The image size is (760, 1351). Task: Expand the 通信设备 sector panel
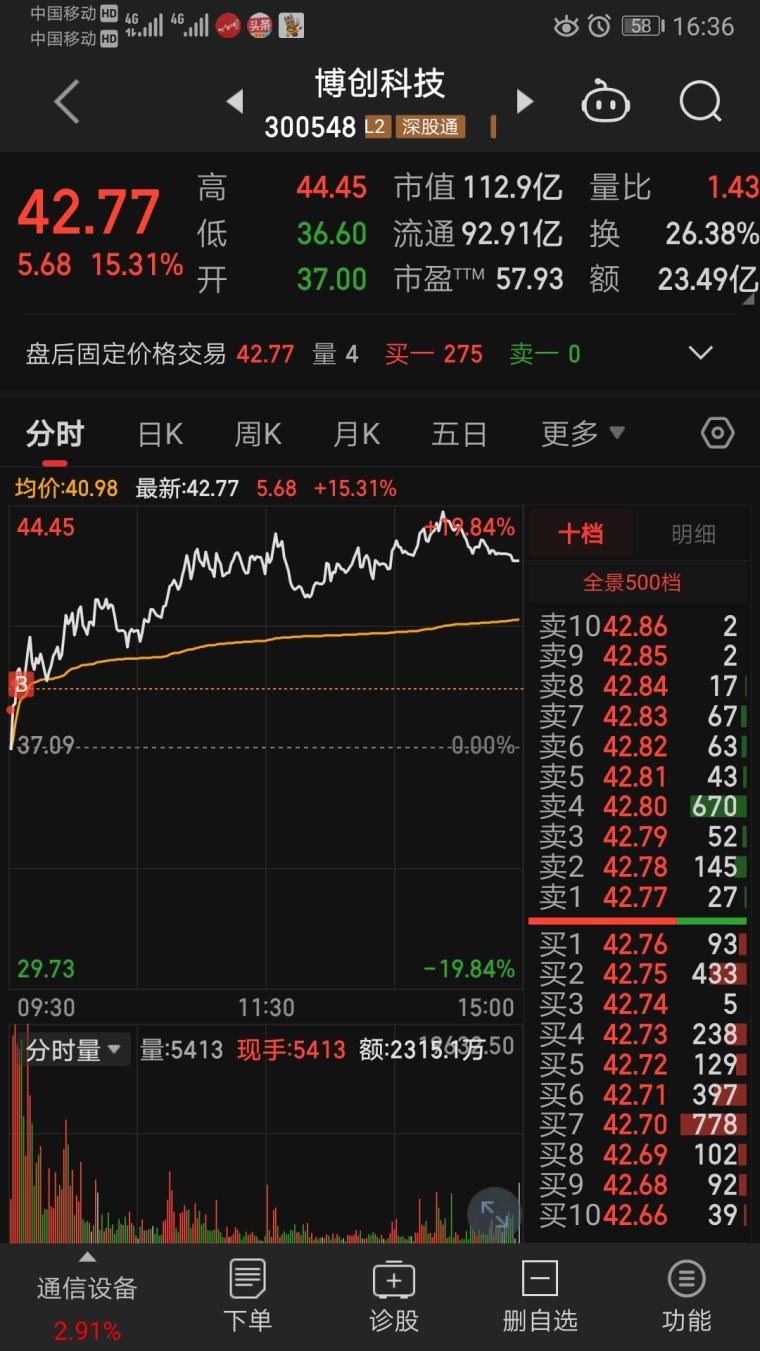coord(87,1290)
